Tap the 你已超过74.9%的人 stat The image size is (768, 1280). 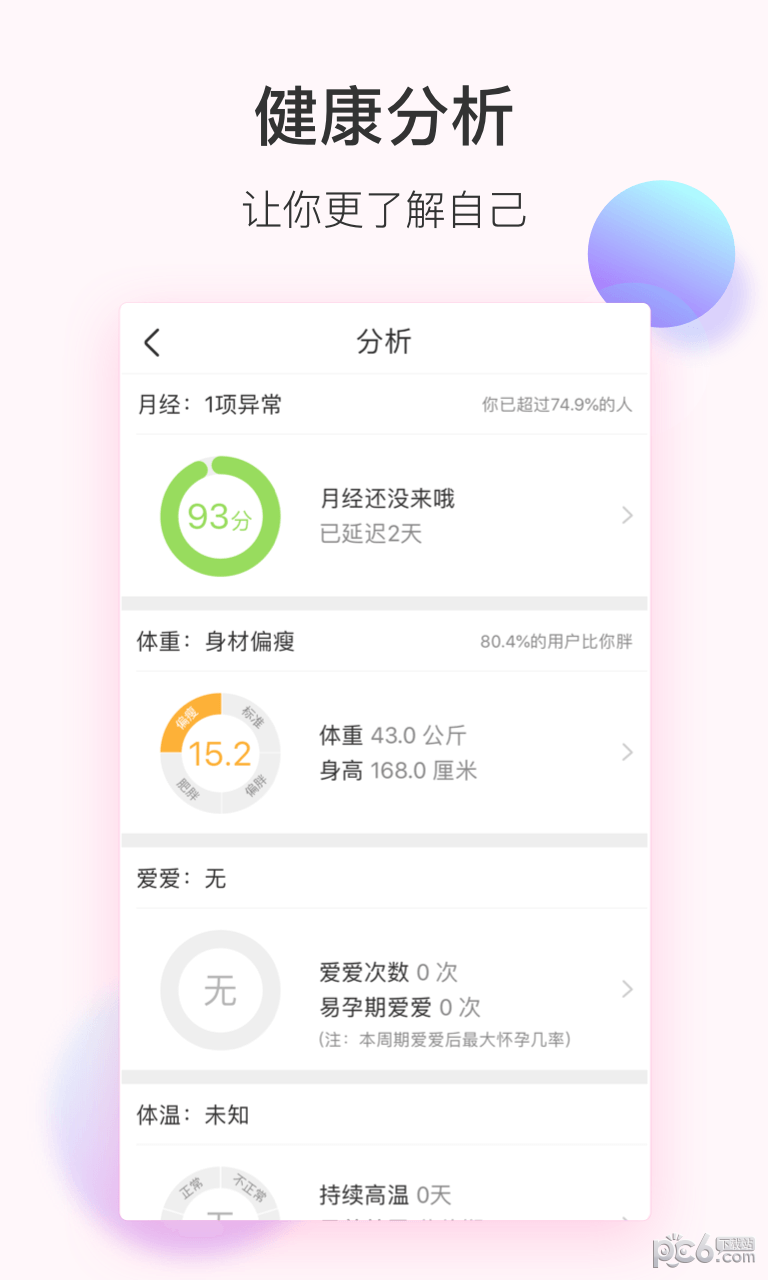pos(556,407)
